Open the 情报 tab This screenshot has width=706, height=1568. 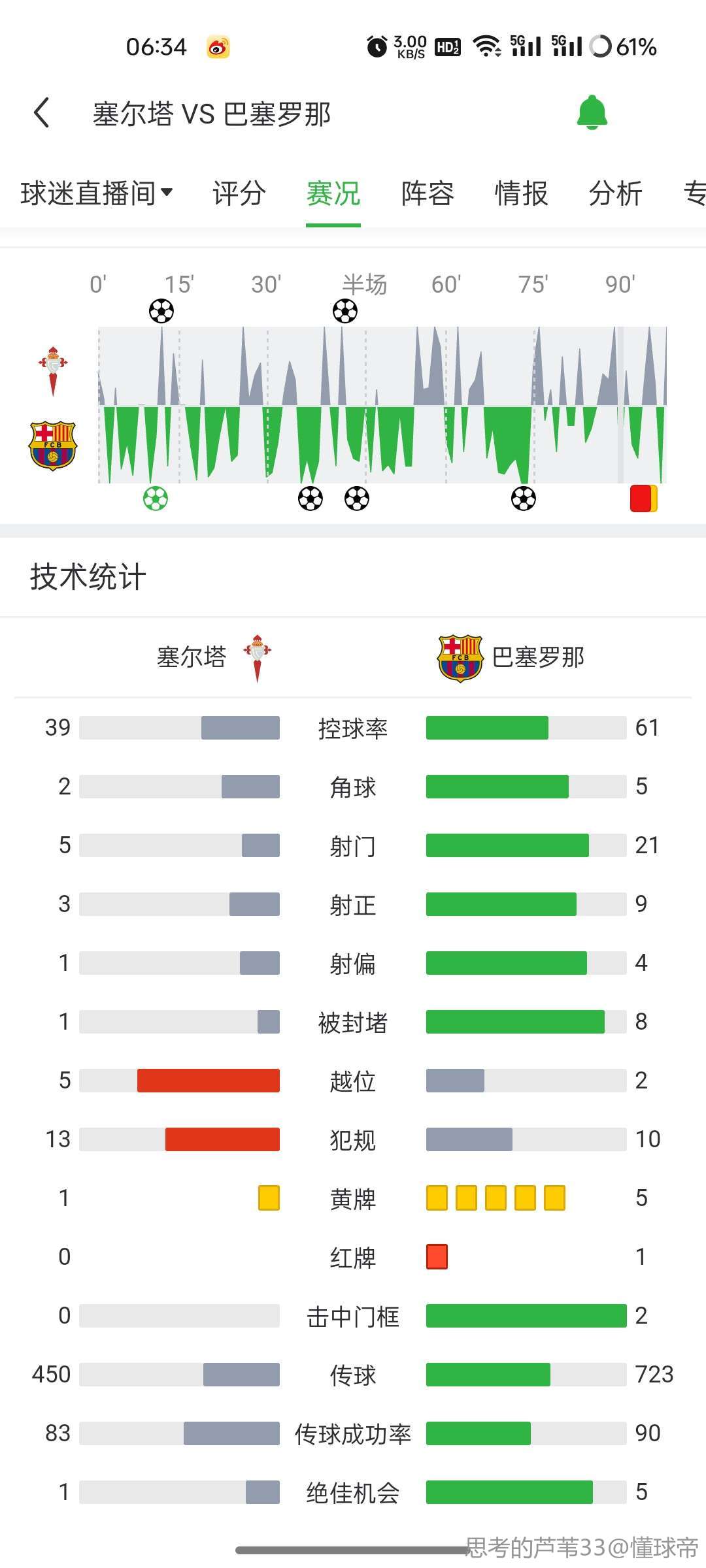coord(521,193)
